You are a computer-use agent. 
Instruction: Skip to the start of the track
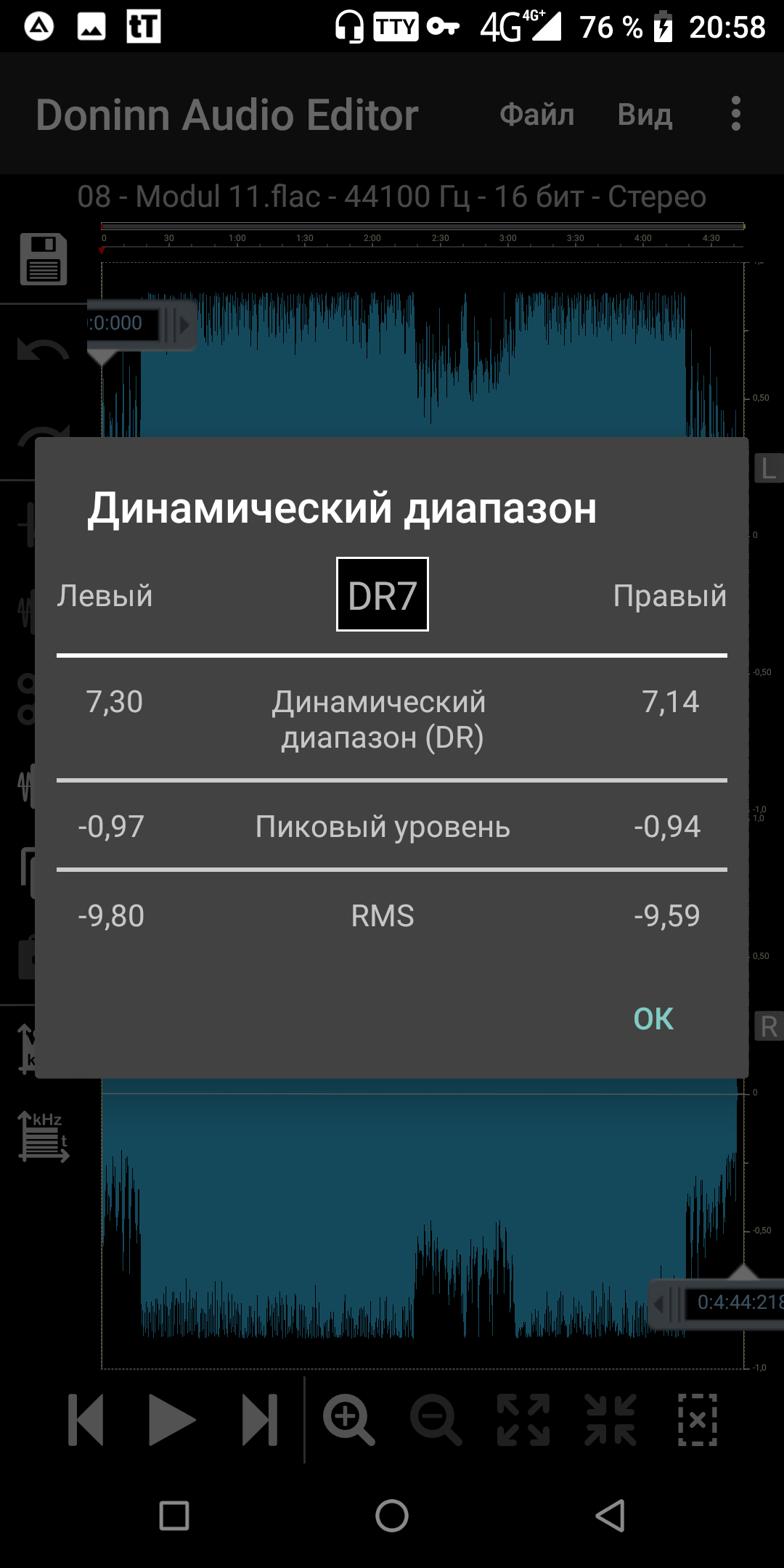coord(86,1420)
